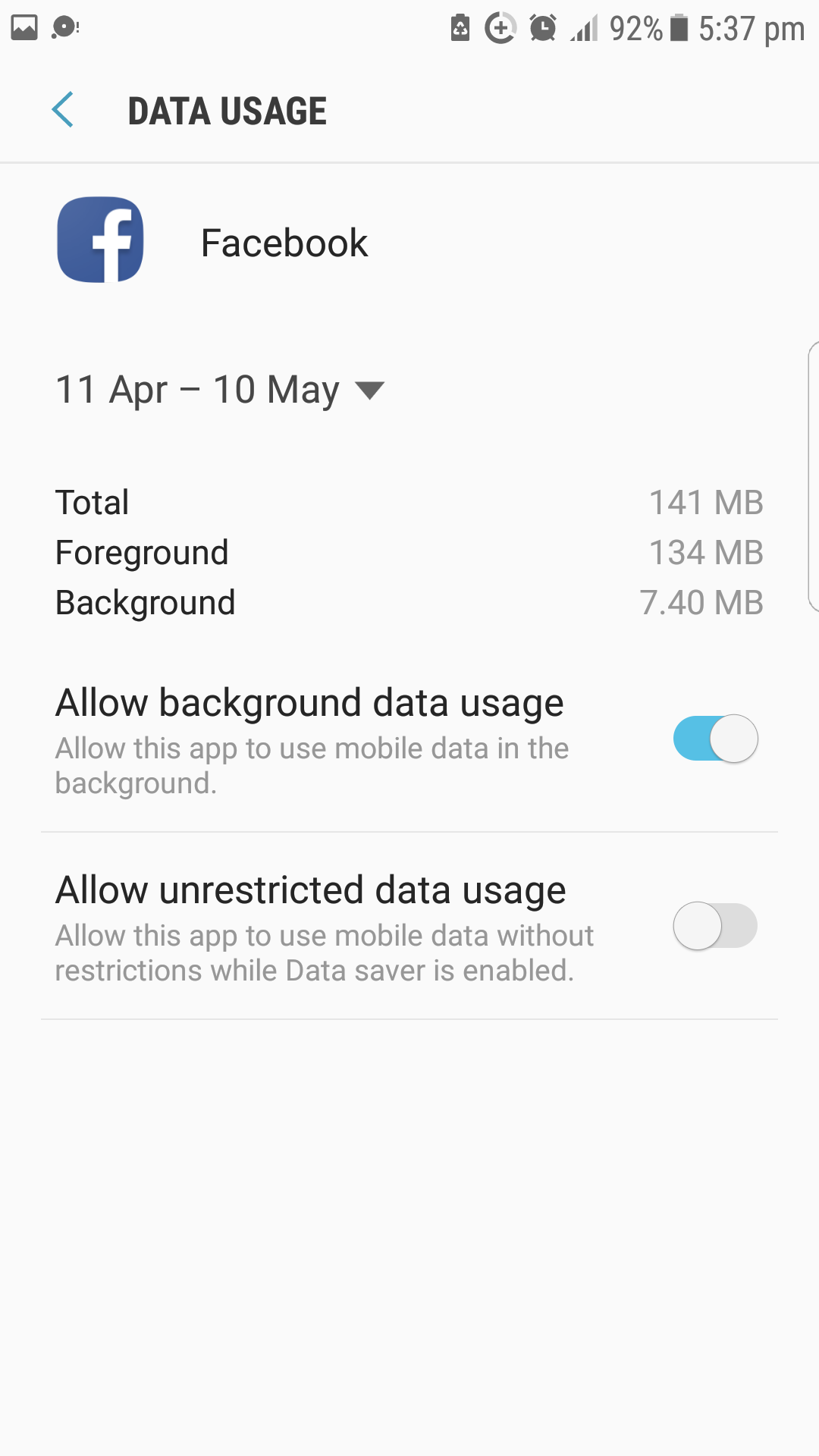Enable Allow unrestricted data usage
Viewport: 819px width, 1456px height.
(x=715, y=926)
